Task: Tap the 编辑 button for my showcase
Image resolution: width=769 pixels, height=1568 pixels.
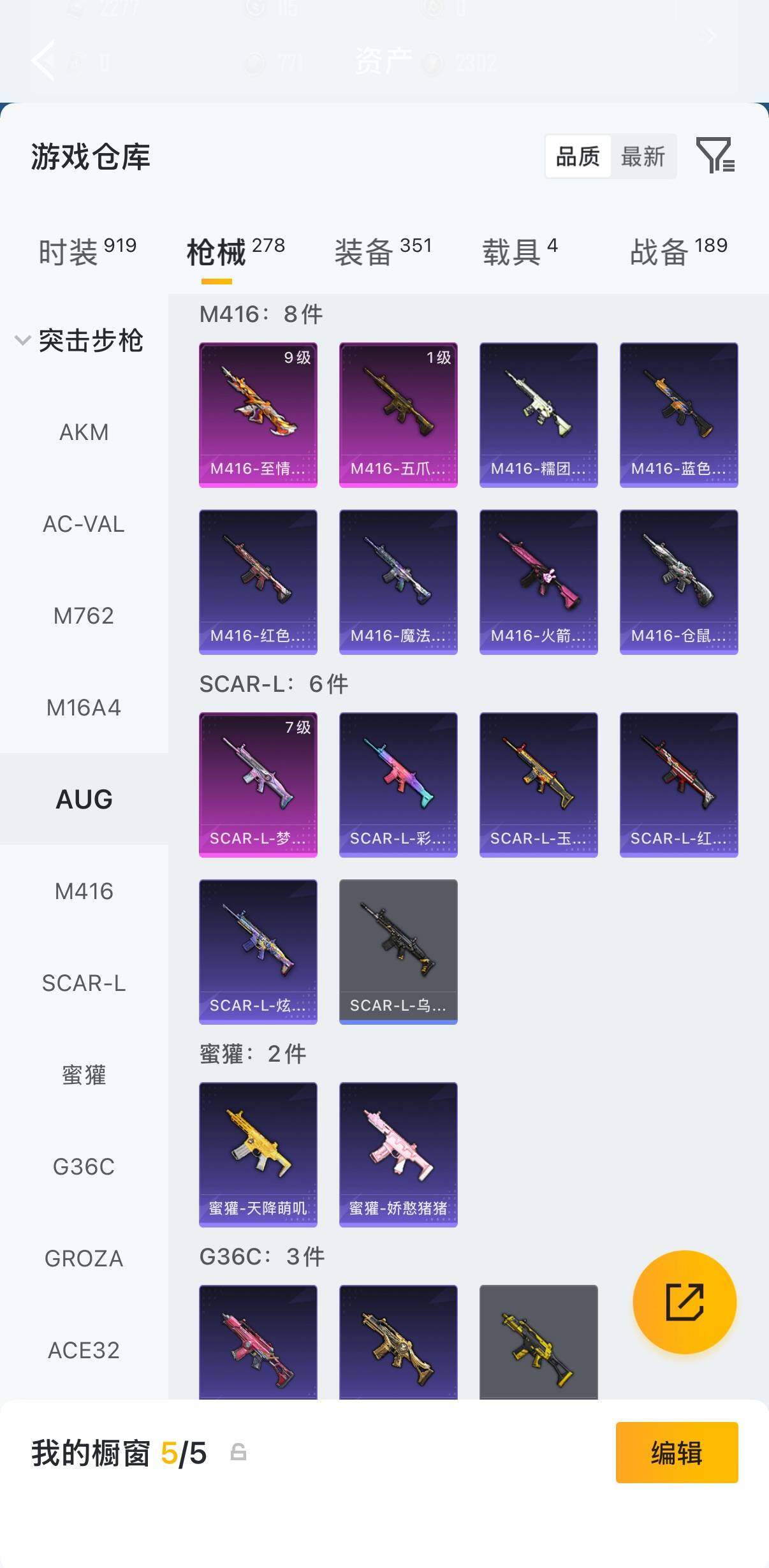Action: 677,1453
